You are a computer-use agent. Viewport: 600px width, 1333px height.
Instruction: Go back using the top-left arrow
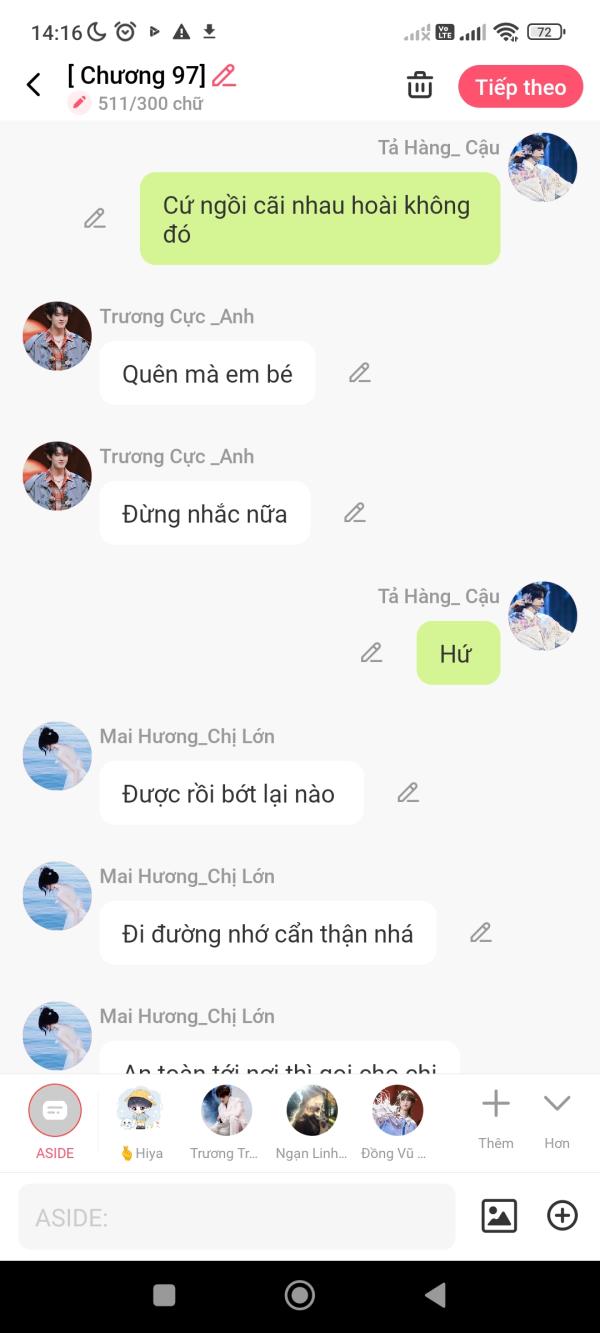(34, 85)
